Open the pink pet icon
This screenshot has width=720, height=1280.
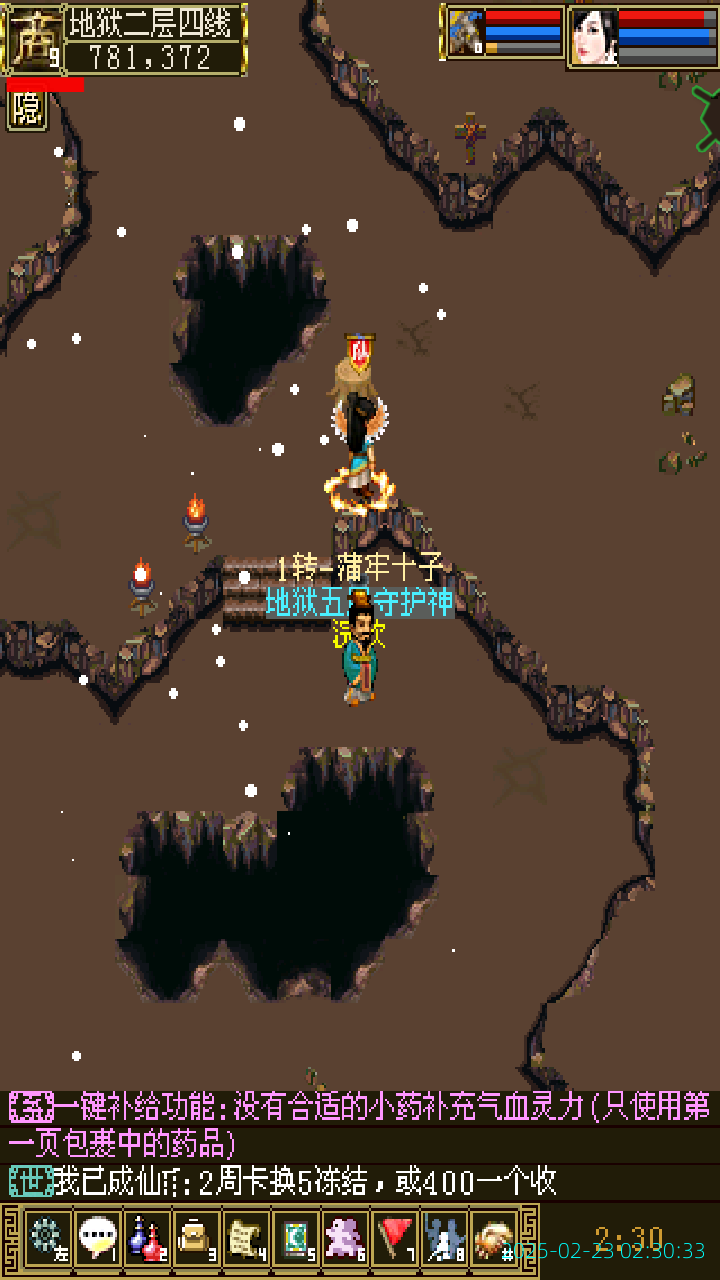pyautogui.click(x=345, y=1238)
